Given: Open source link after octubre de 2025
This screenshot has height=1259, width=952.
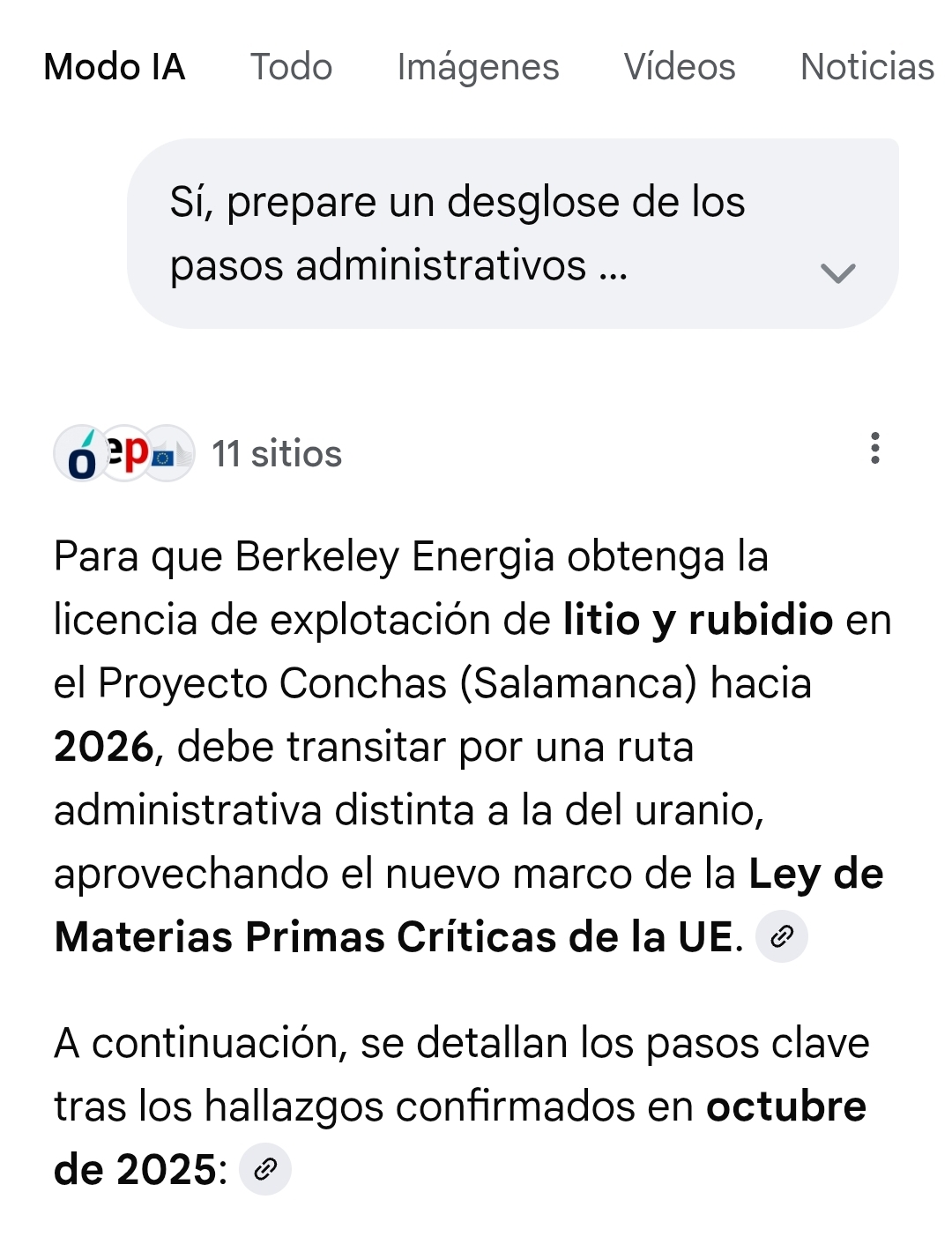Looking at the screenshot, I should click(x=265, y=1170).
